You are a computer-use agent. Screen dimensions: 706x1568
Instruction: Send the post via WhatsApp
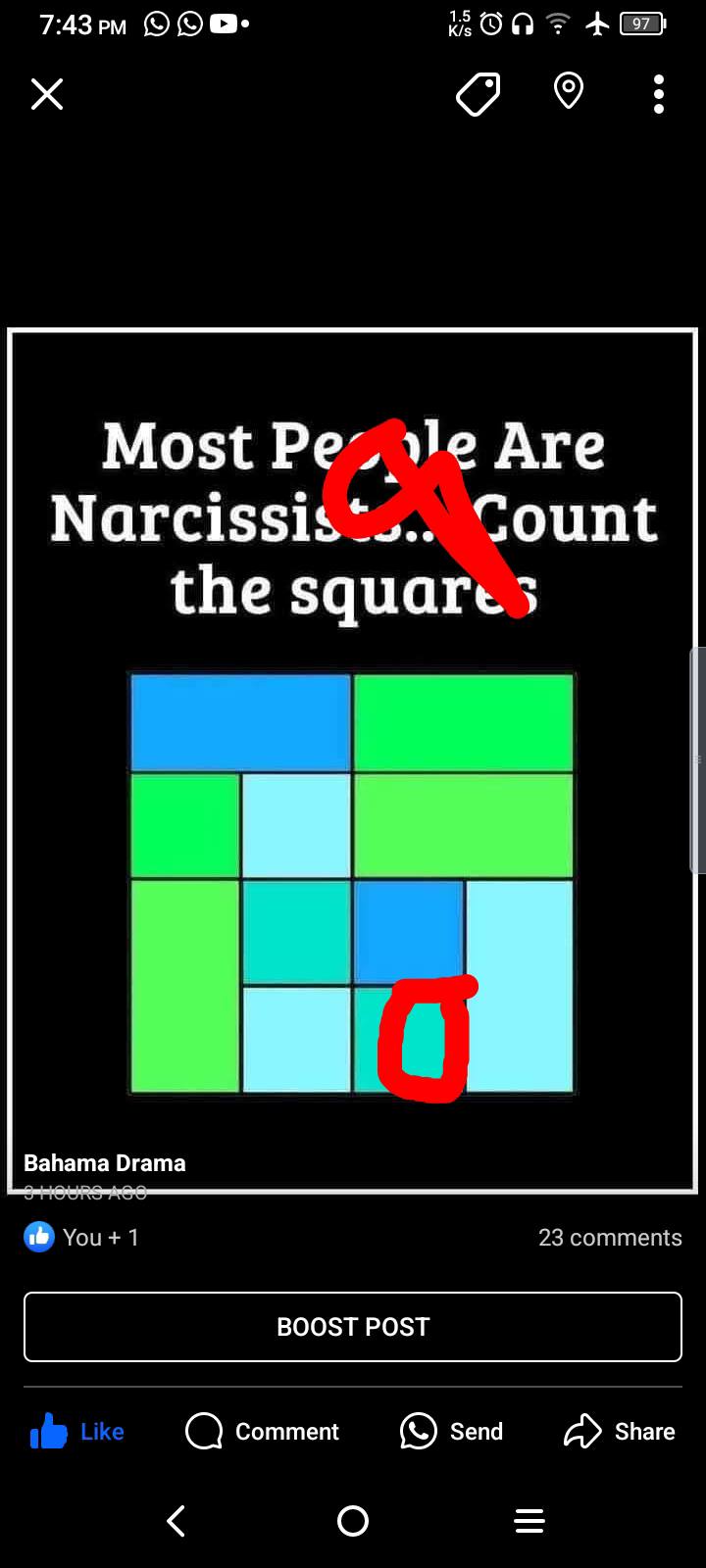[451, 1432]
